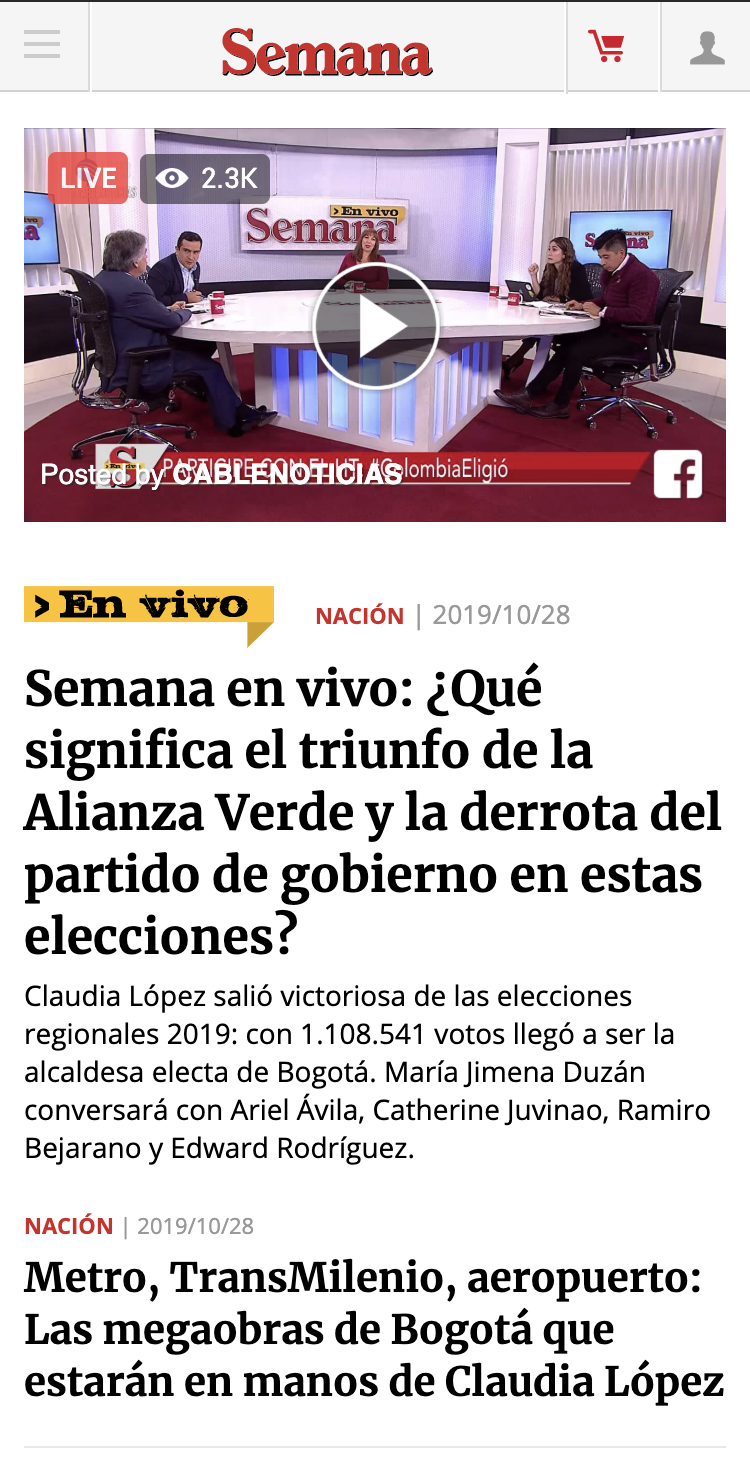Read the megaobras de Bogotá article
750x1476 pixels.
tap(374, 1329)
